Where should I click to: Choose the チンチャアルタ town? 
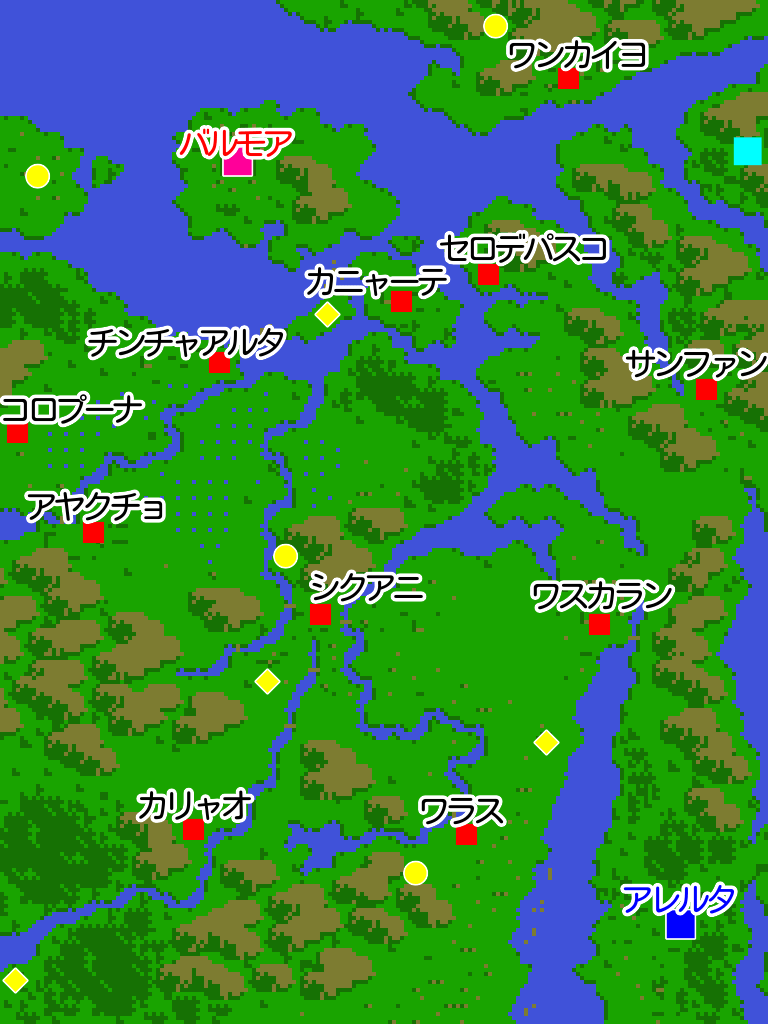coord(219,363)
